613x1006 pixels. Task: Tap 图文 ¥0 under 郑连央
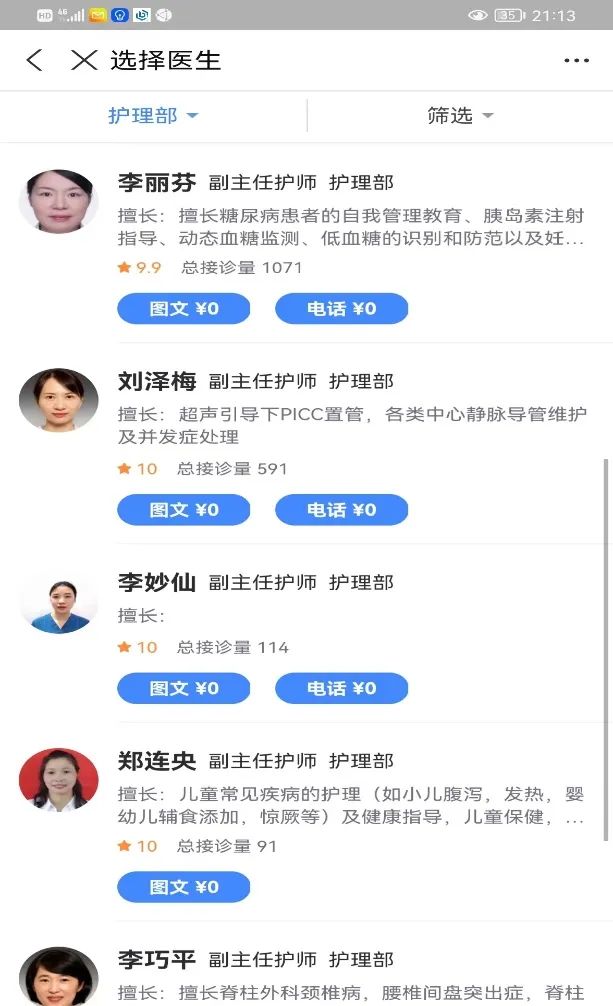pos(184,887)
